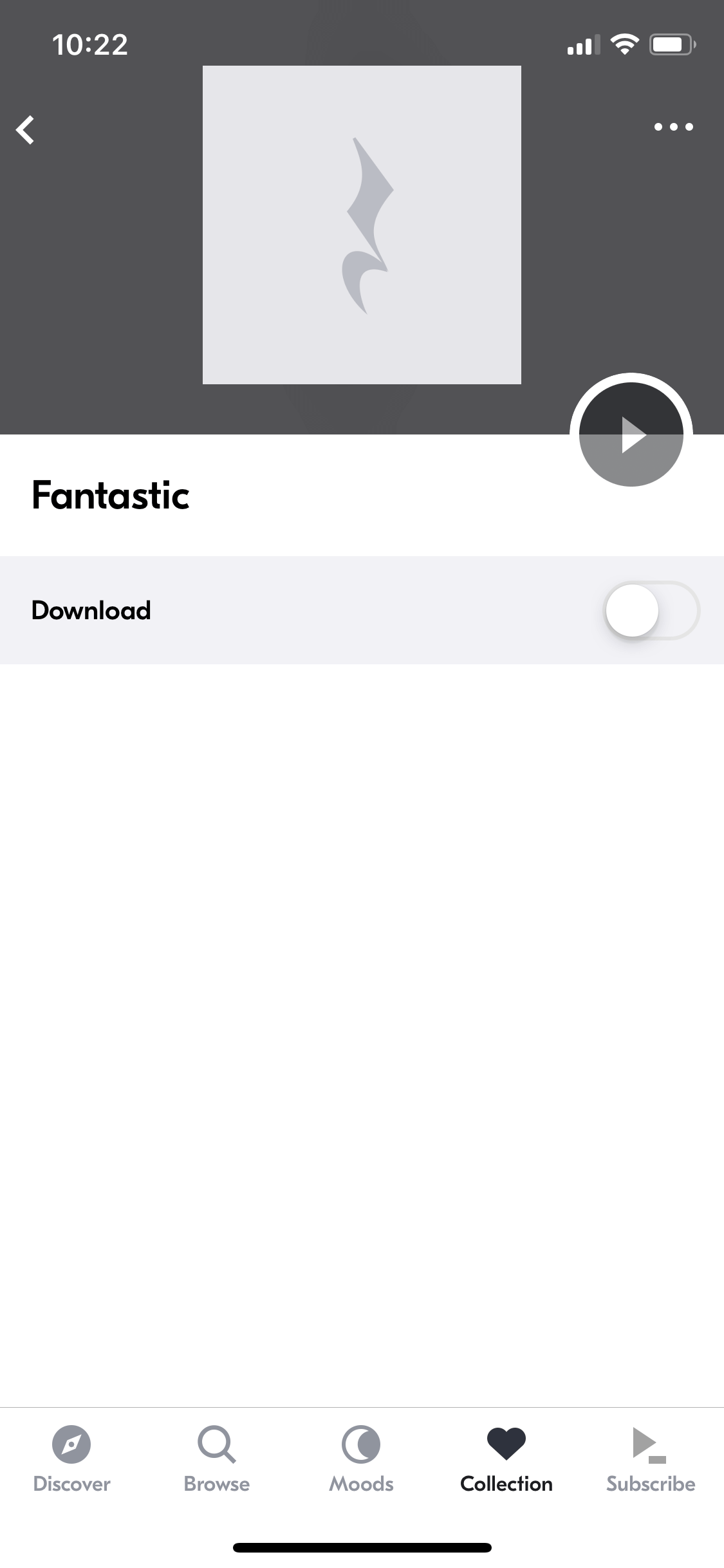Open the Browse tab

pos(217,1459)
